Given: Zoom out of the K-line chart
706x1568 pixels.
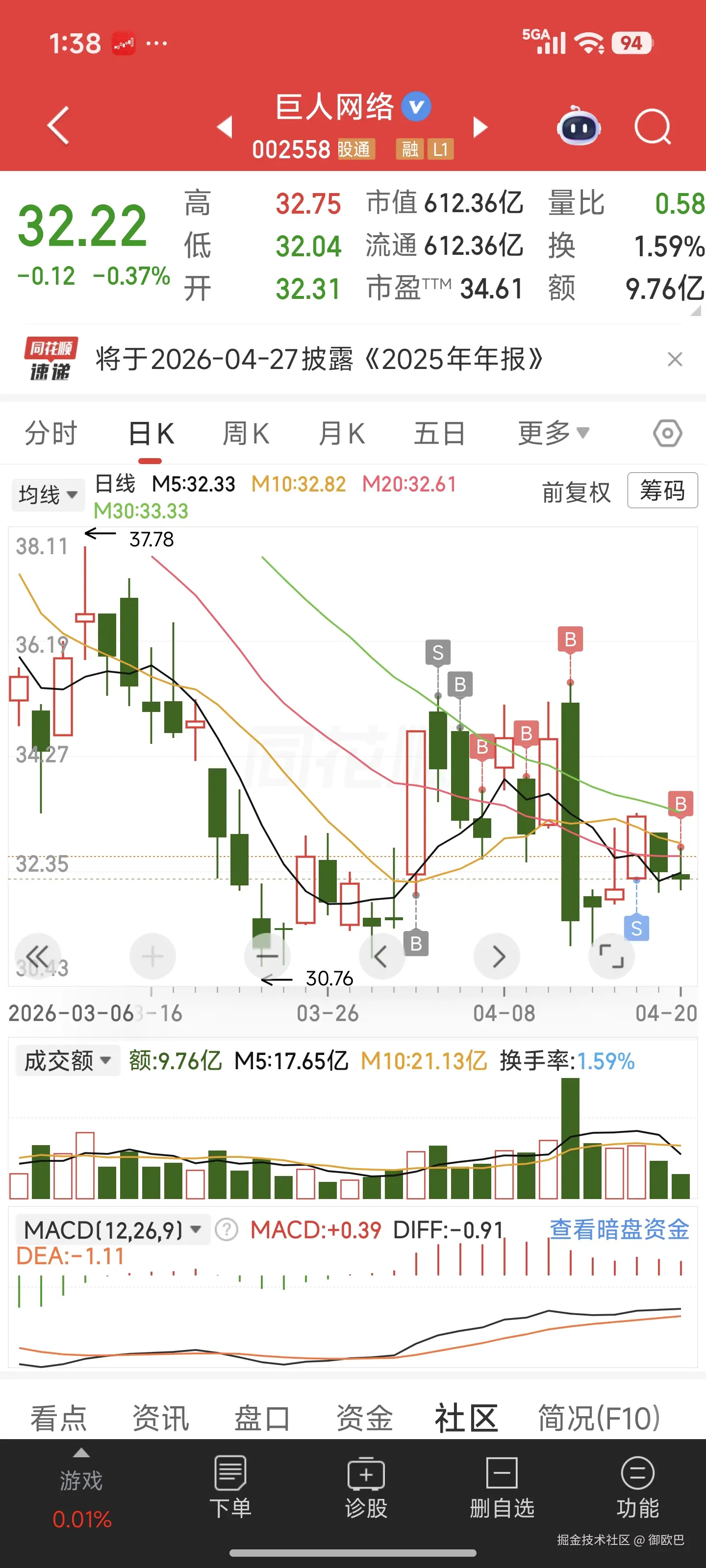Looking at the screenshot, I should 267,955.
